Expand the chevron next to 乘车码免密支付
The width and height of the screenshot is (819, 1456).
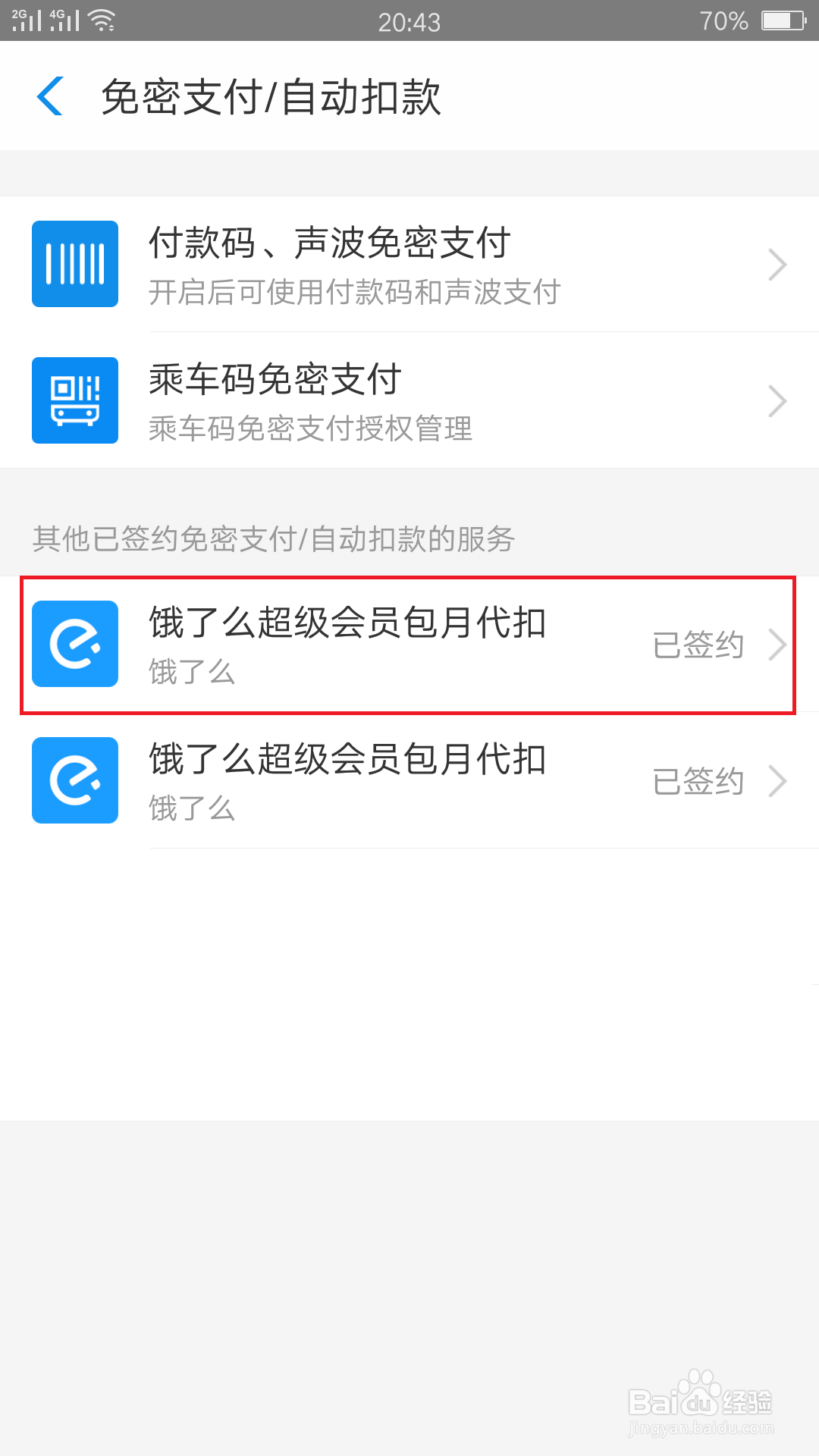coord(778,400)
